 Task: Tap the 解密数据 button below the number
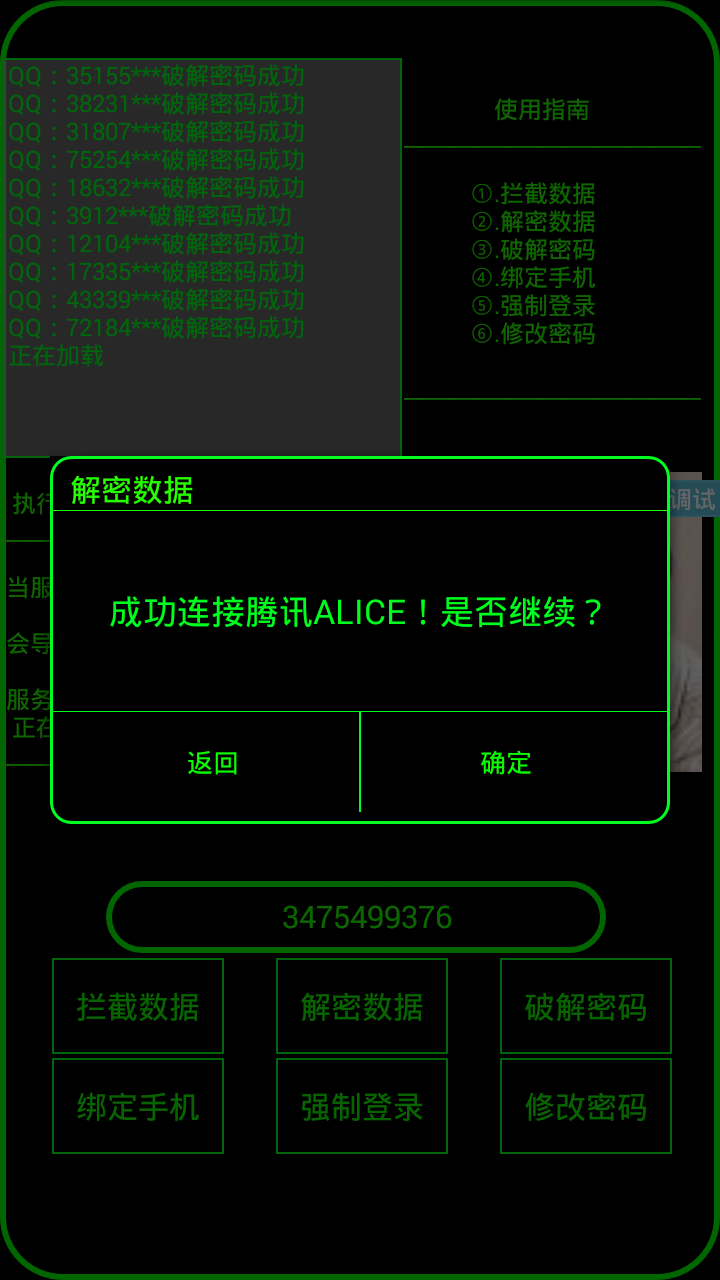point(362,1006)
